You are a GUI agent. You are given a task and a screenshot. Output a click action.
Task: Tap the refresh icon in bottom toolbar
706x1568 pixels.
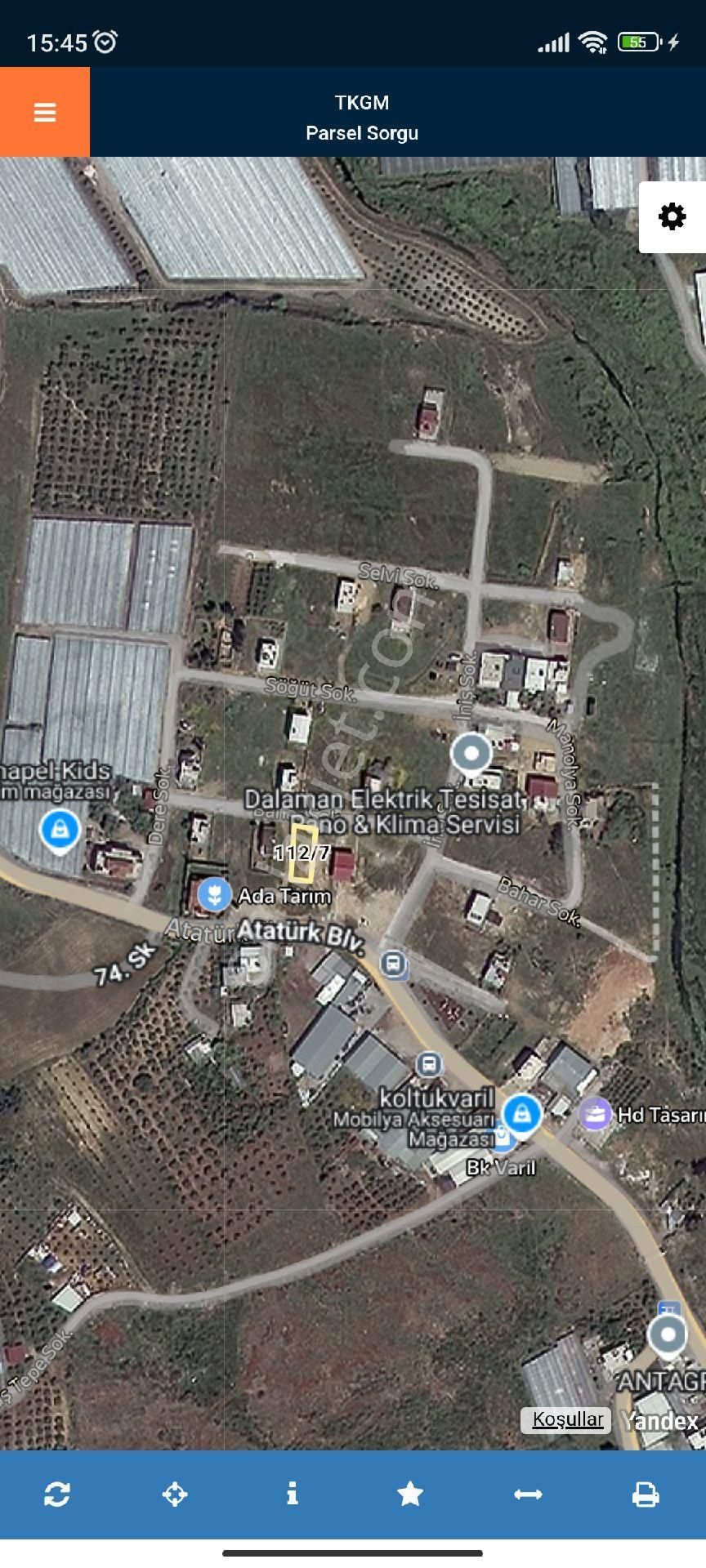[57, 1494]
